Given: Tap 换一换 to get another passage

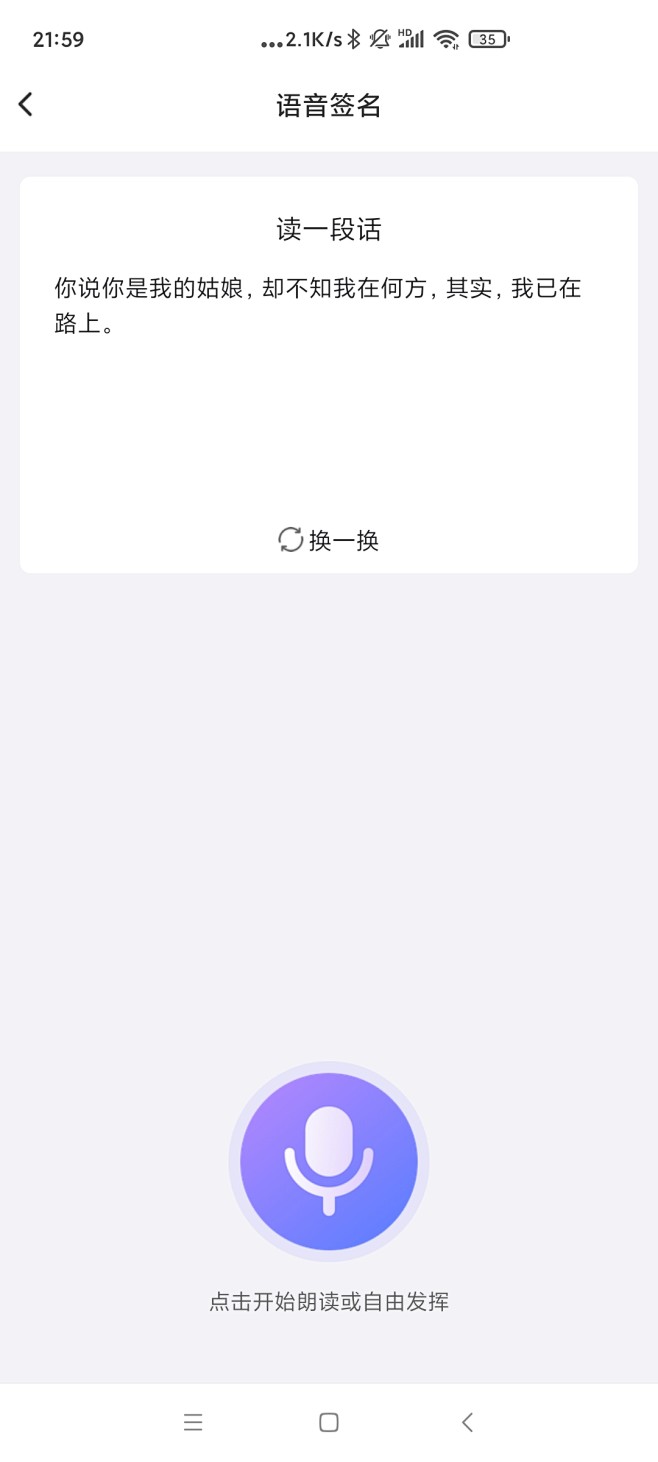Looking at the screenshot, I should click(328, 540).
